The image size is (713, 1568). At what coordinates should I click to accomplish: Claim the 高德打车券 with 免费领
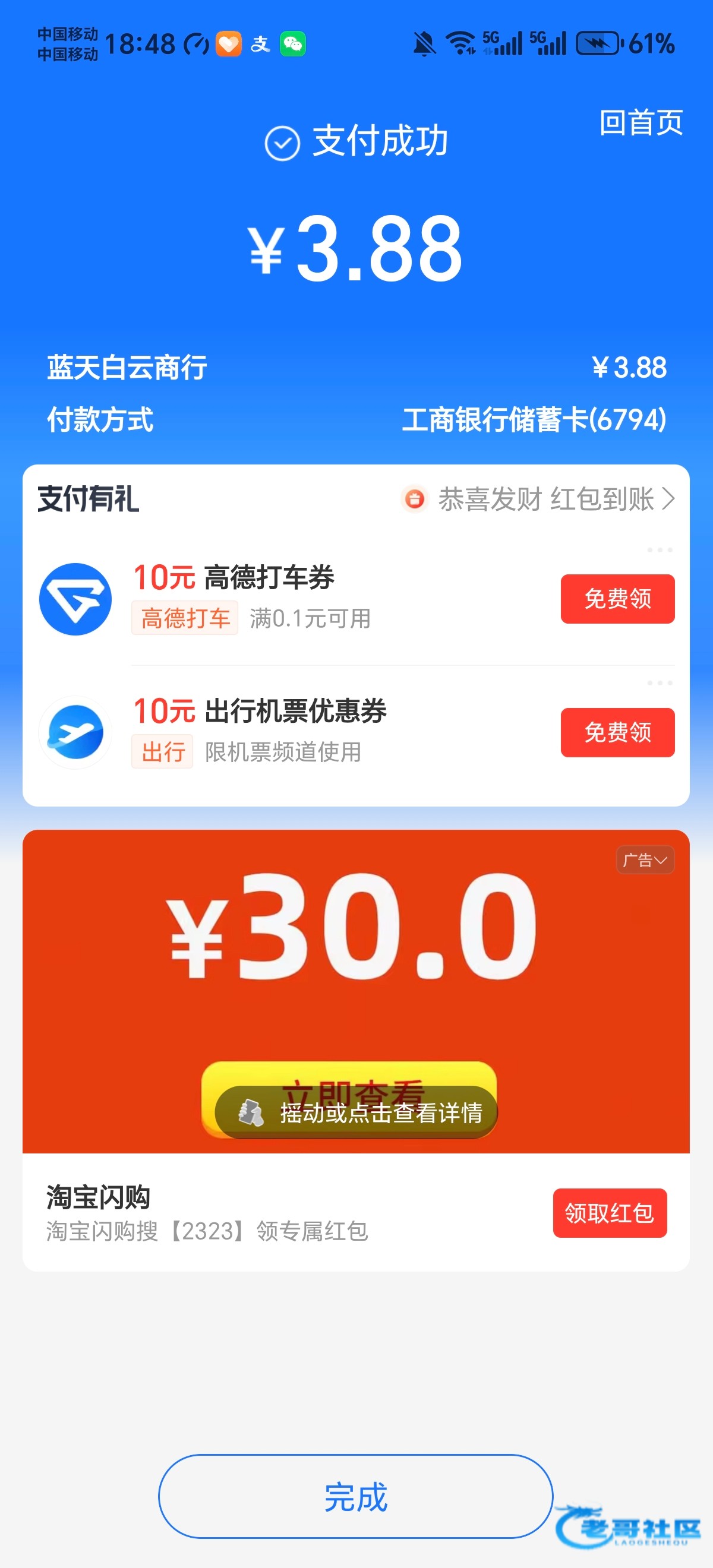[x=617, y=598]
